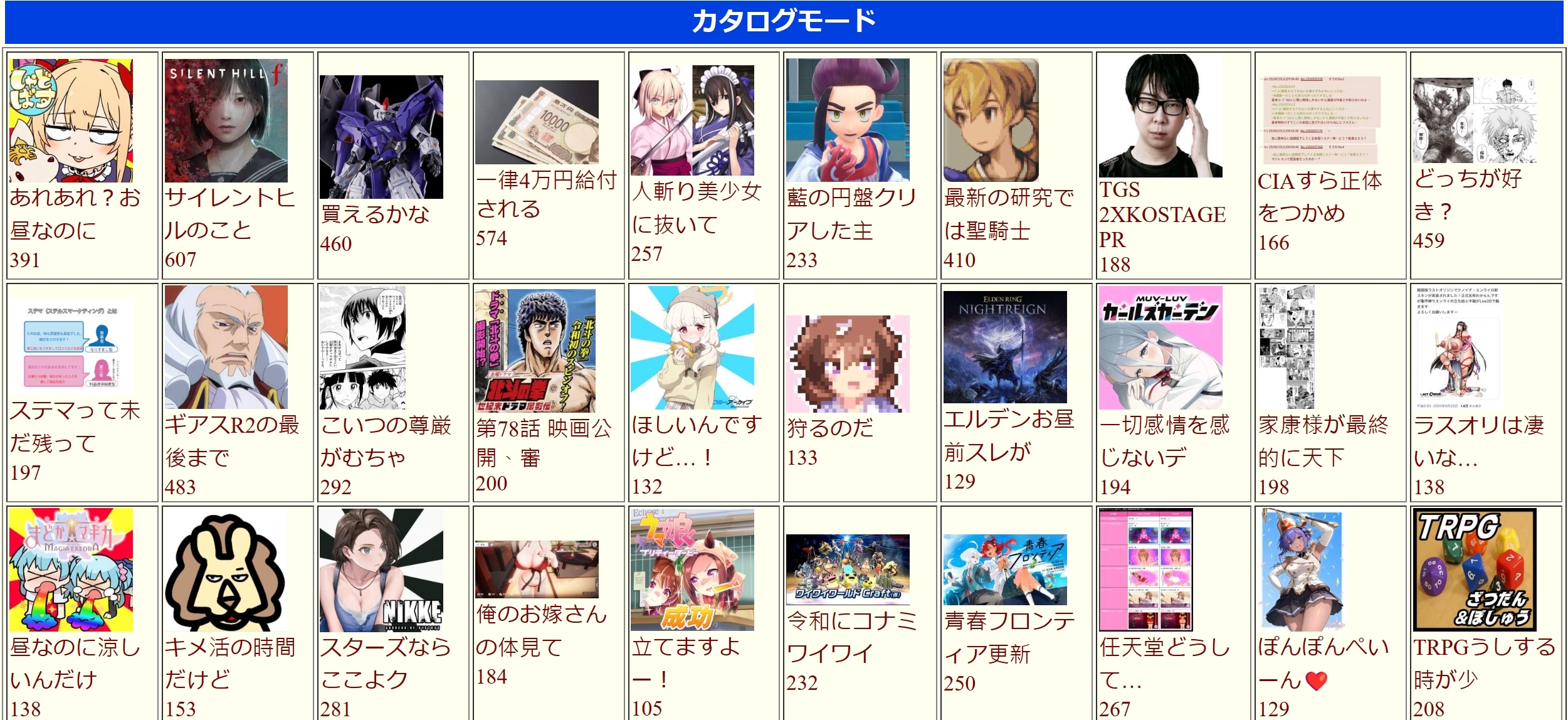Open the 最新の研究では聖騎士 thread
Screen dimensions: 1568x720
pos(991,120)
